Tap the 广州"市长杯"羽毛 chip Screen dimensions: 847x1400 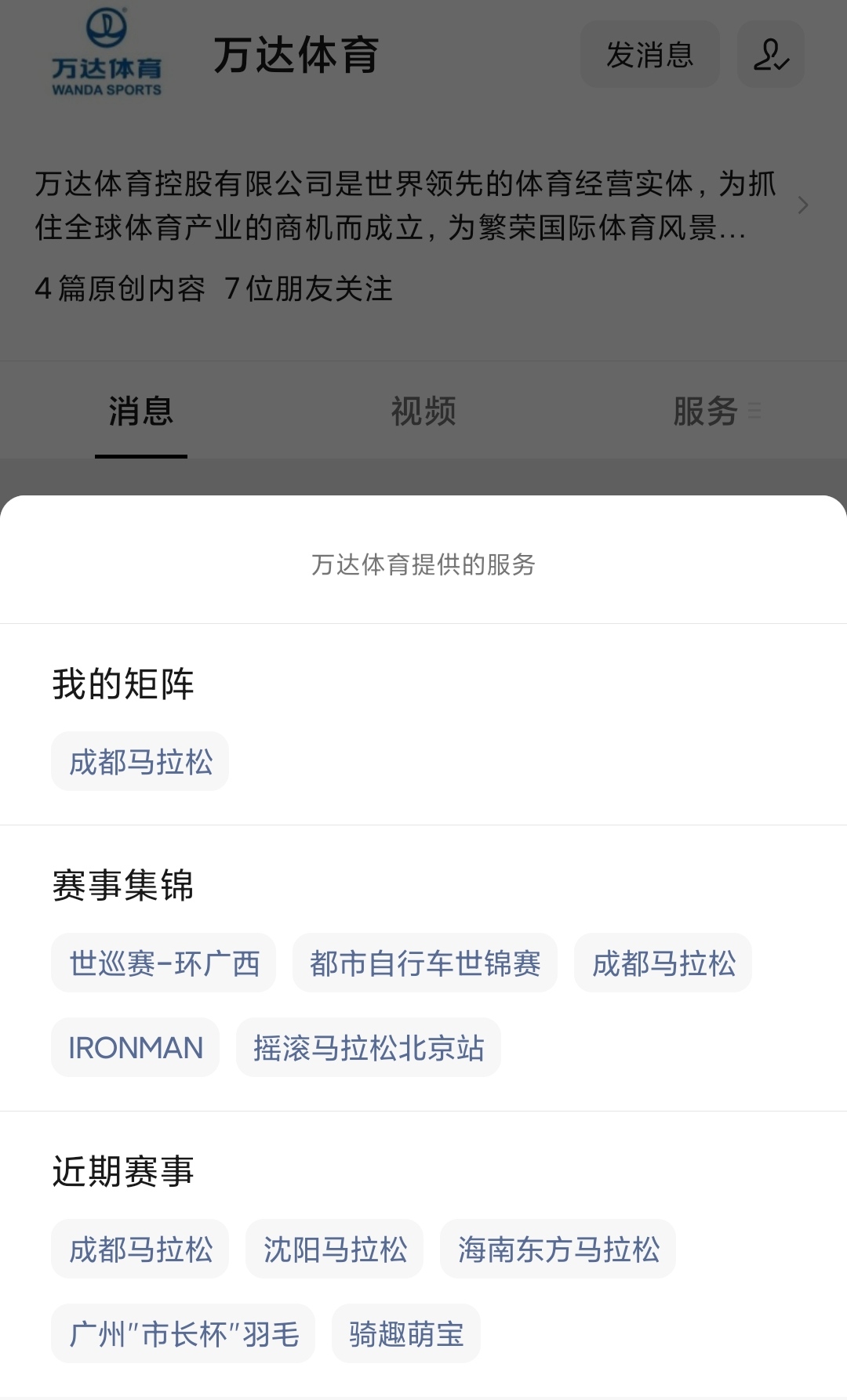tap(184, 1334)
